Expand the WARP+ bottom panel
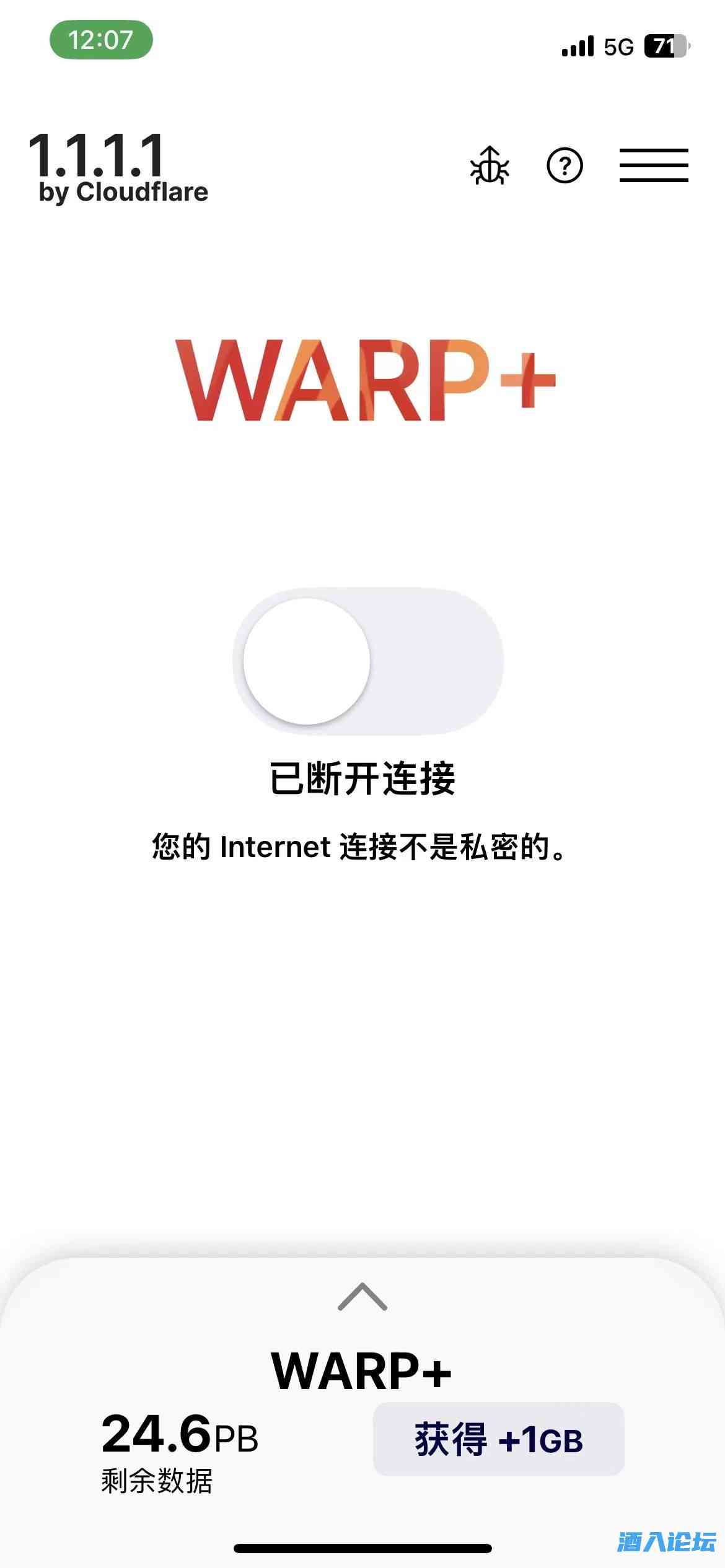 tap(362, 1296)
